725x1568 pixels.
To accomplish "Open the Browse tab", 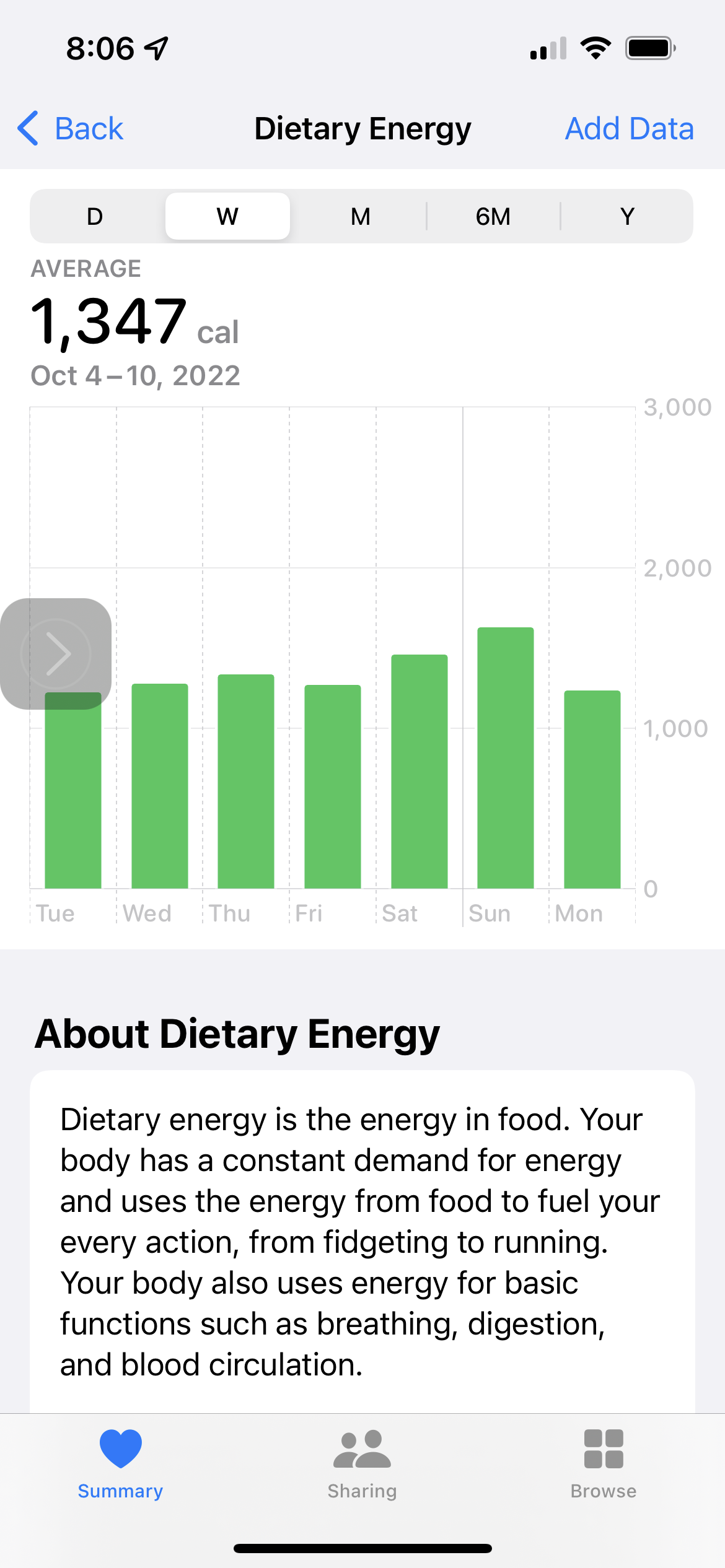I will 604,1465.
